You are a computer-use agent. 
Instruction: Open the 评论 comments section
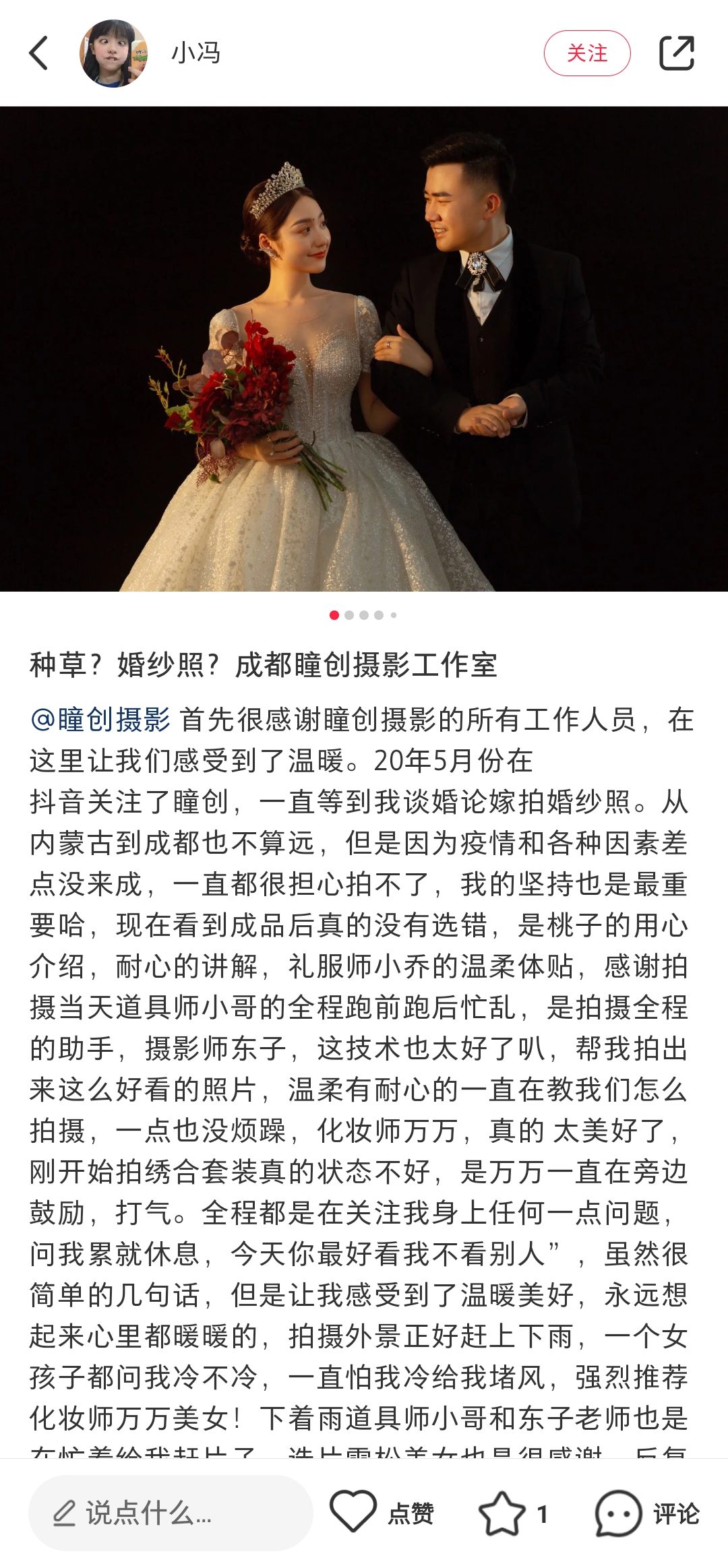pyautogui.click(x=647, y=1513)
